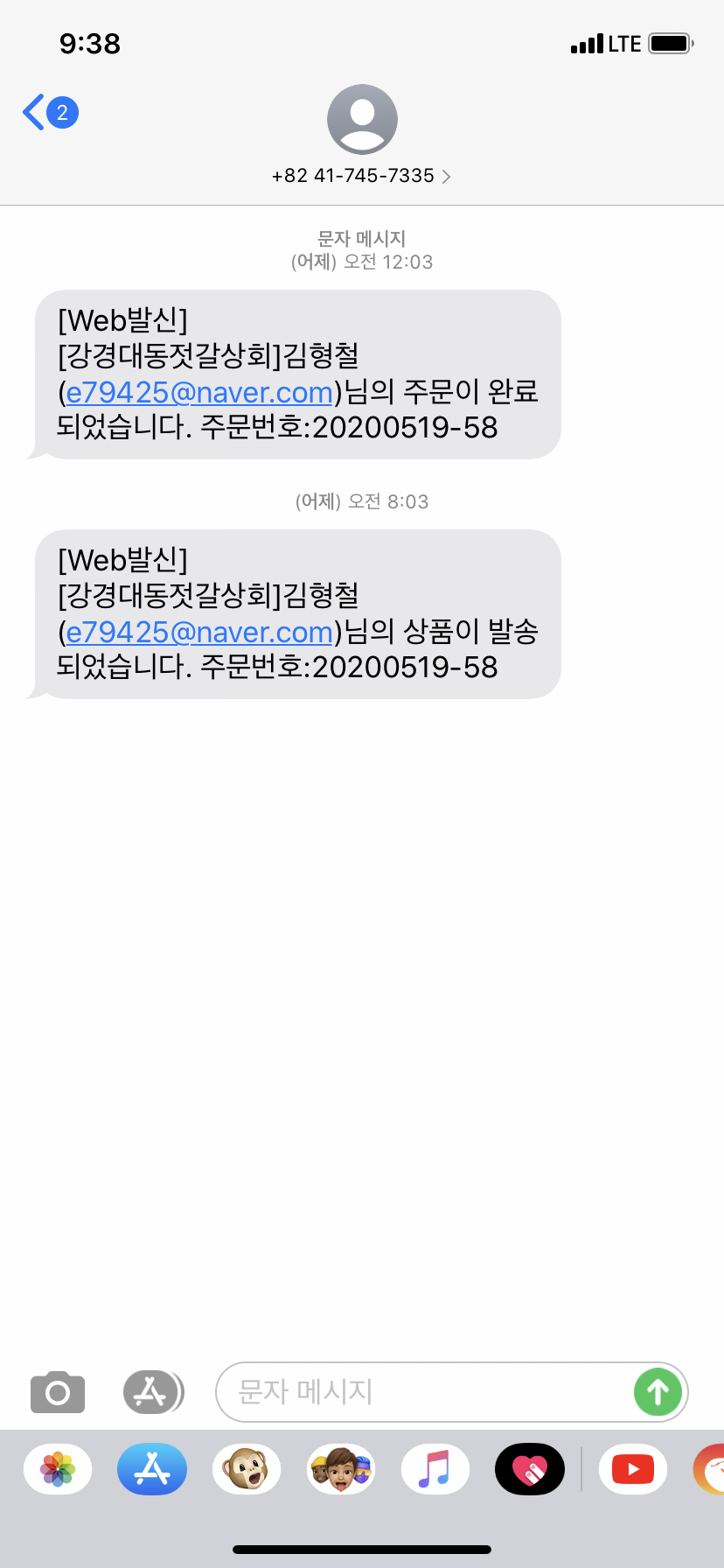Open Animoji monkey in app drawer
Screen dimensions: 724x1568
pos(247,1469)
